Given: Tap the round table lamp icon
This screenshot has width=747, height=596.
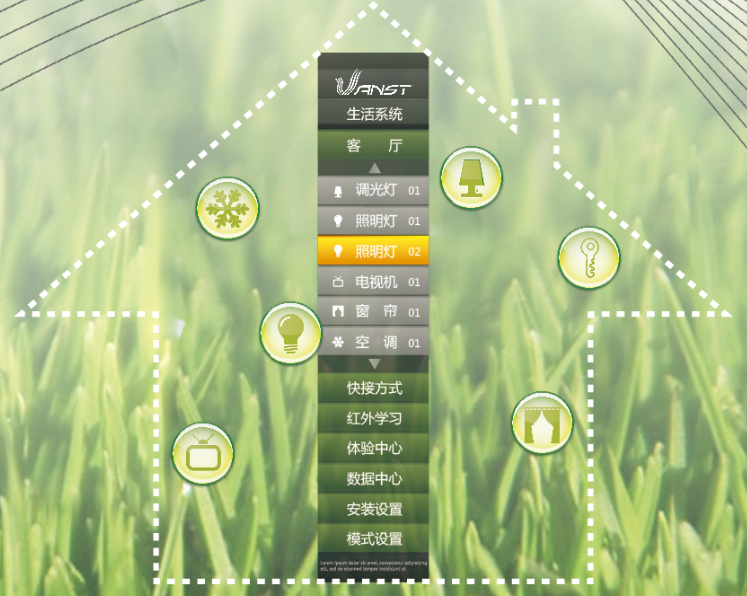Looking at the screenshot, I should coord(471,177).
